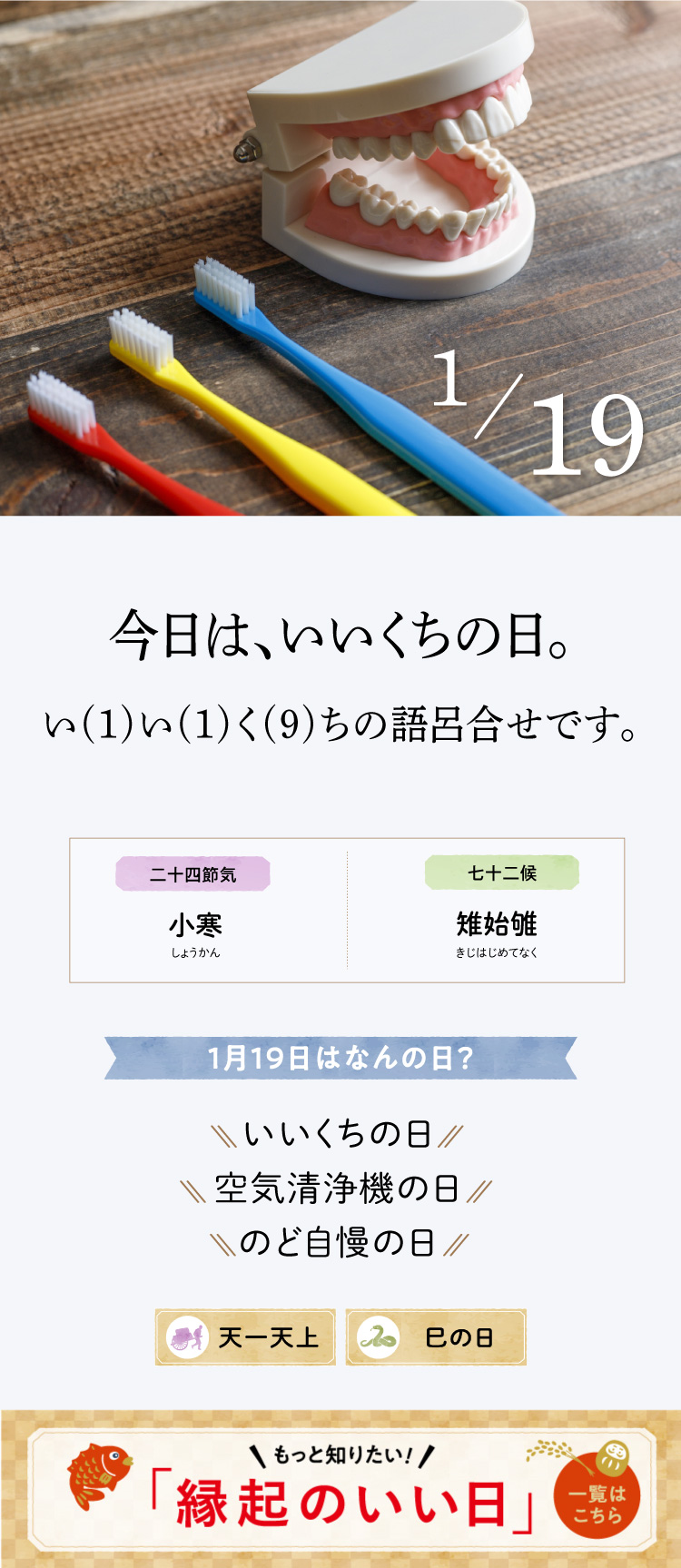This screenshot has height=1568, width=681.
Task: Open the 巳の日 chip
Action: point(436,1337)
